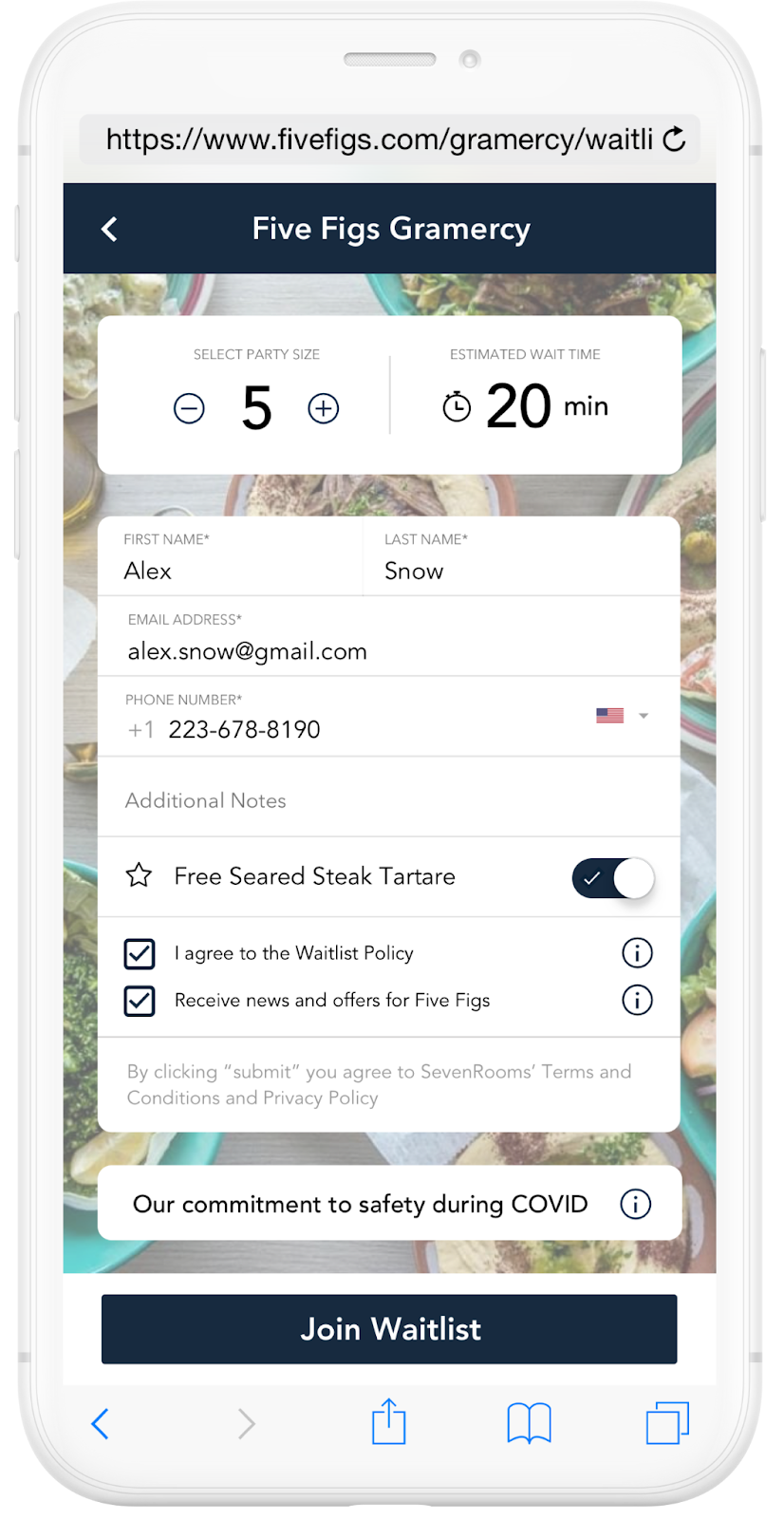Join the waitlist

click(389, 1328)
